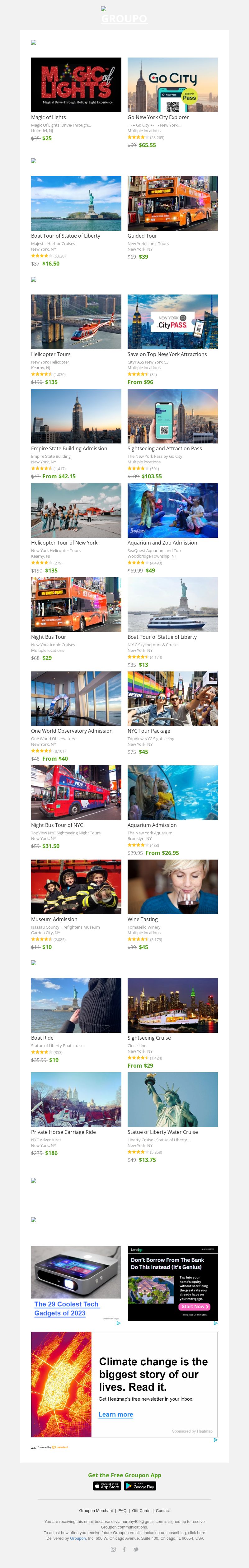View the Wine Tasting deal
249x1568 pixels.
point(172,886)
